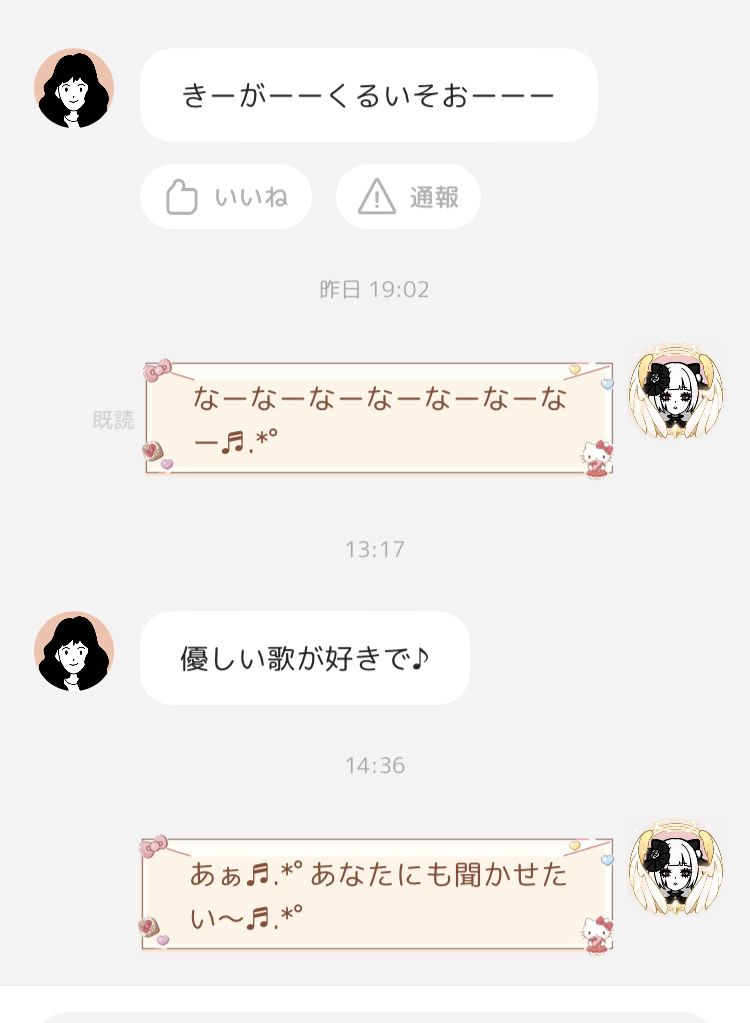
Task: Report the message with 通報 button
Action: (408, 197)
